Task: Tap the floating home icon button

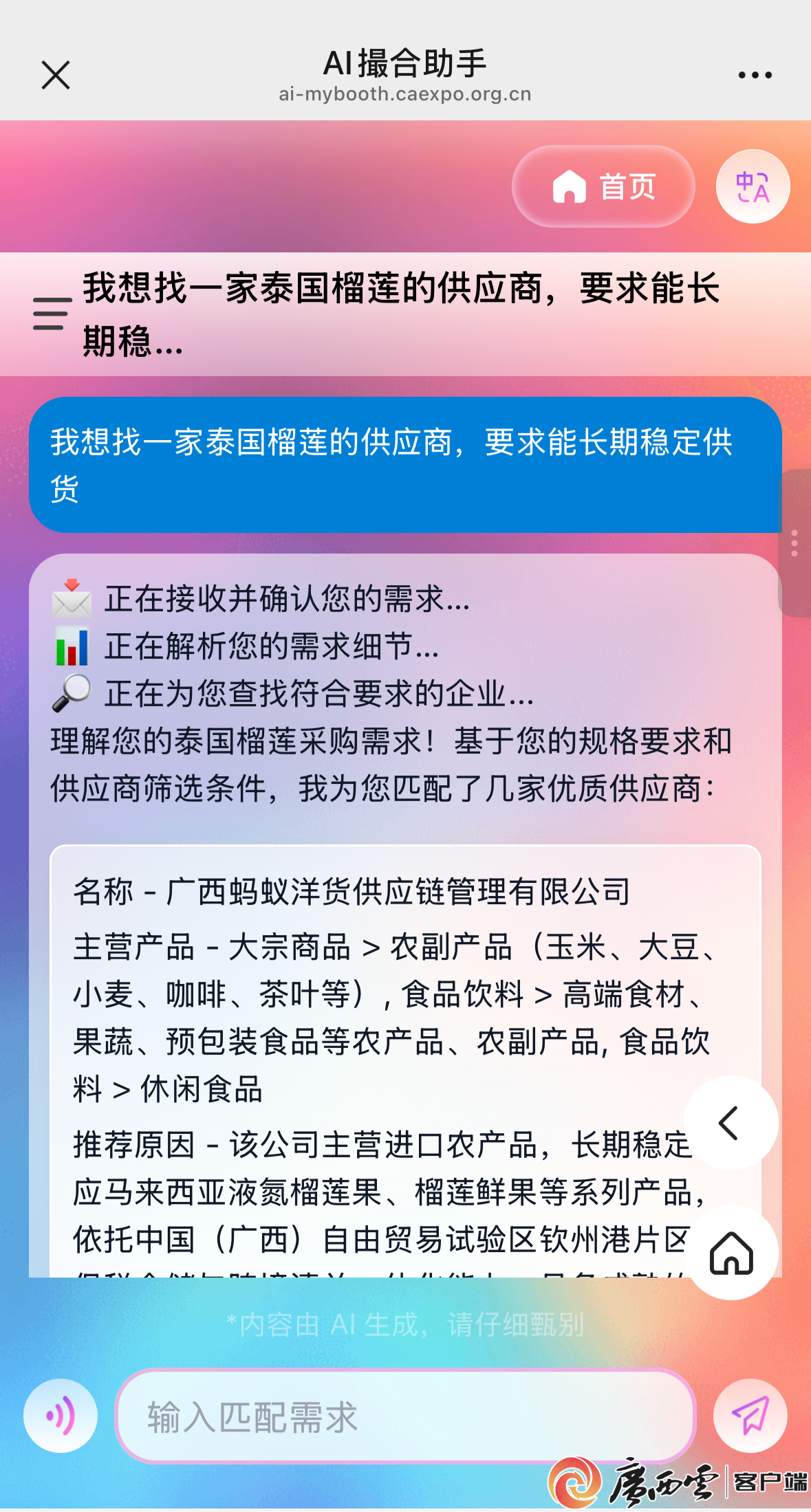Action: (x=731, y=1252)
